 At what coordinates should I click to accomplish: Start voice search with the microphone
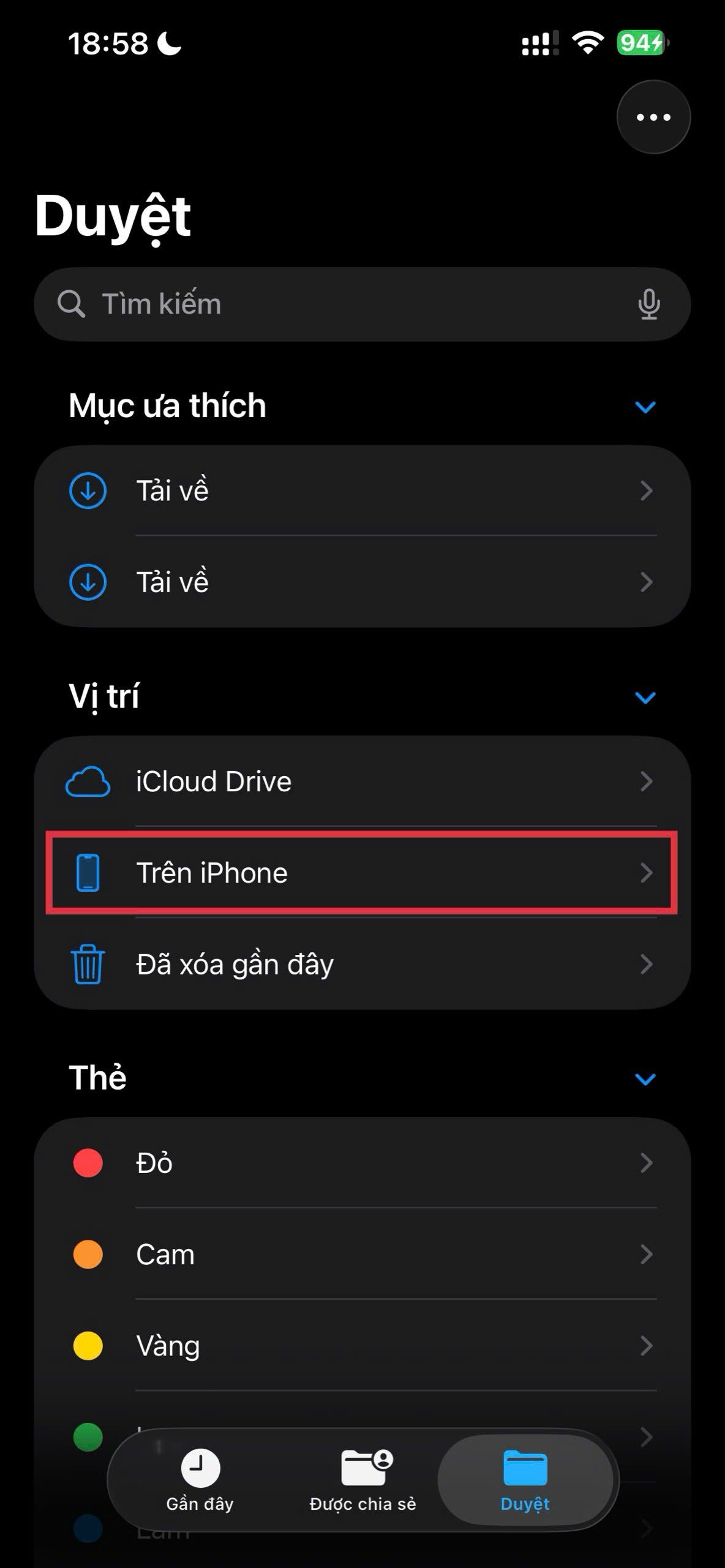click(648, 304)
